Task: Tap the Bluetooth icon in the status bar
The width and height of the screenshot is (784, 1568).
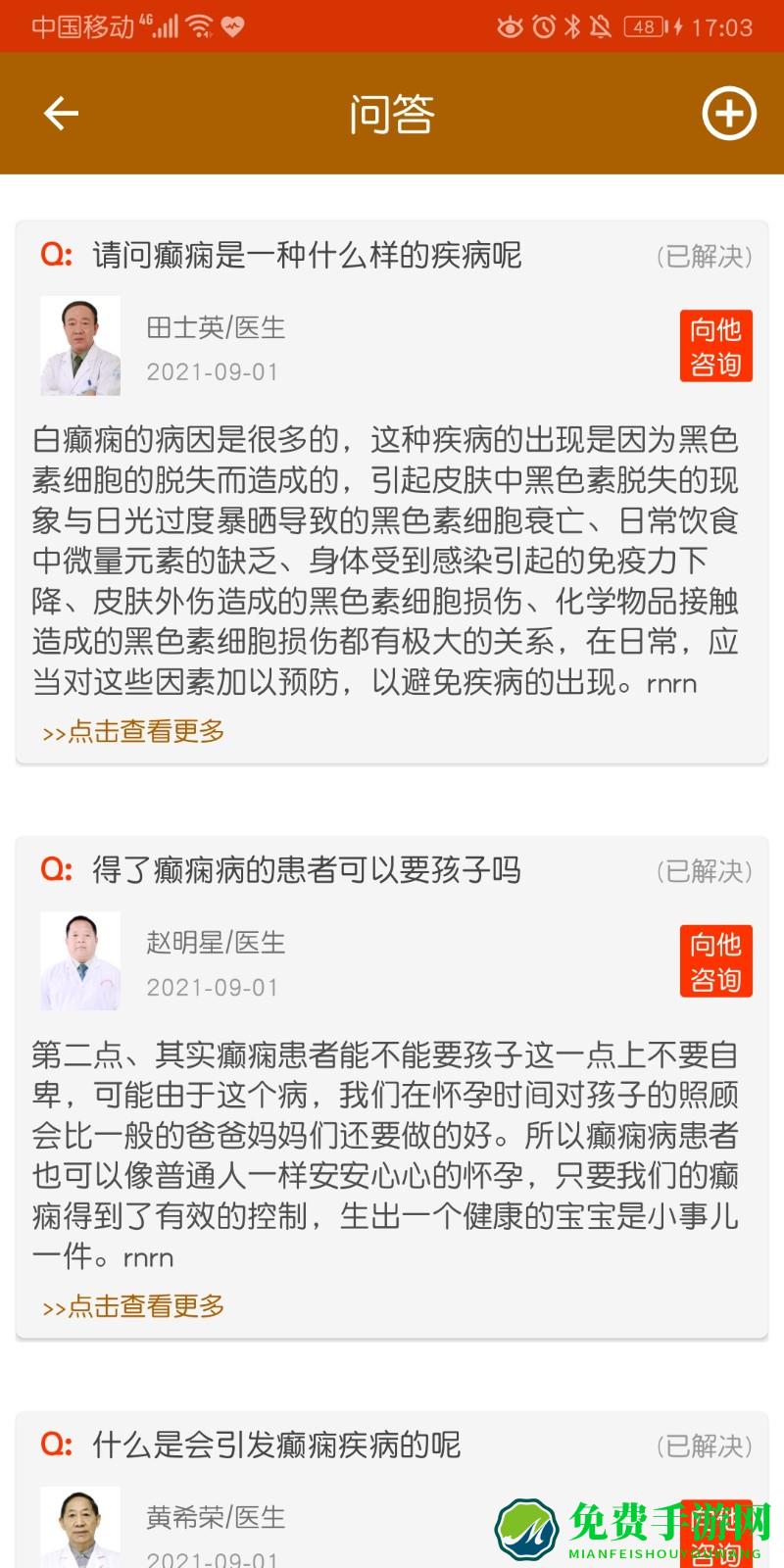Action: (x=572, y=25)
